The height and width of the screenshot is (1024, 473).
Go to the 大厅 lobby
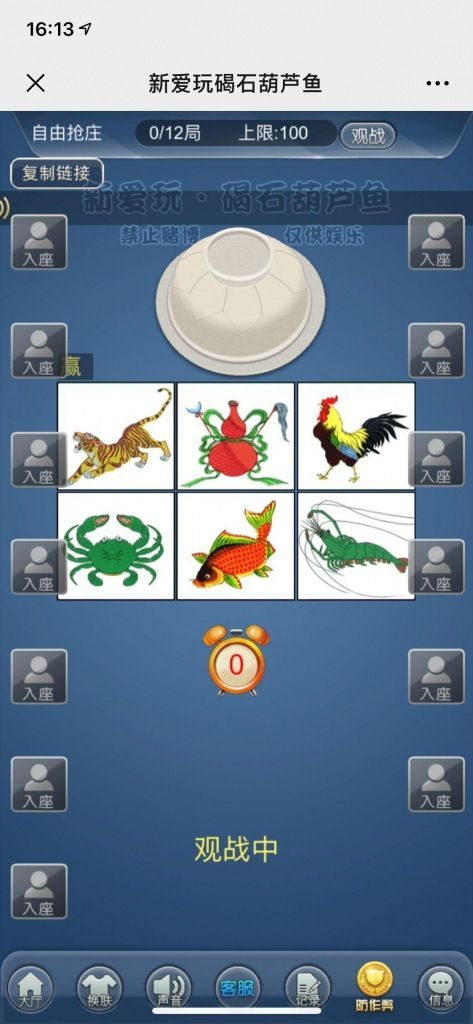pos(30,989)
